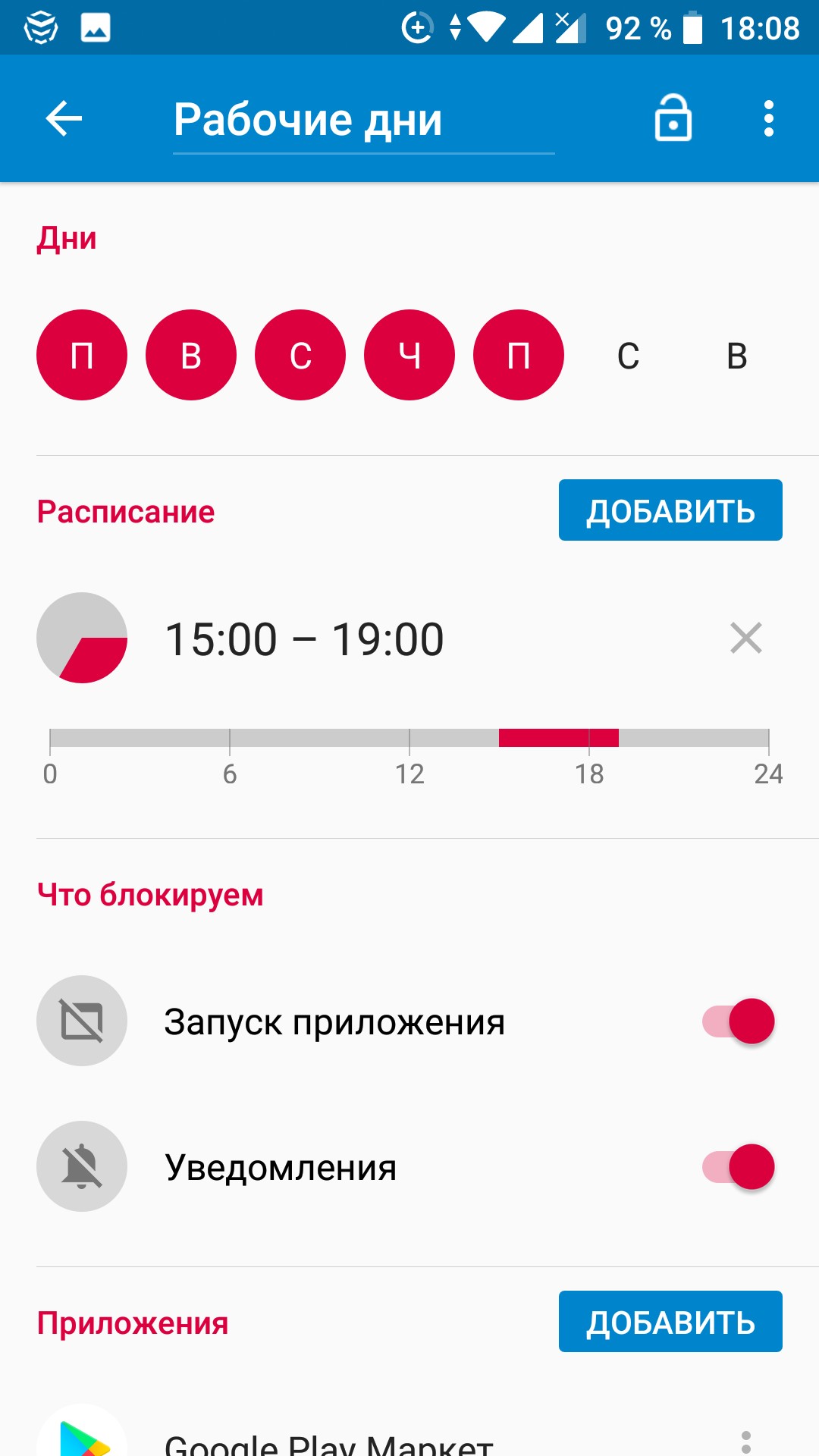Toggle the second П (Friday) day circle
819x1456 pixels.
tap(519, 355)
